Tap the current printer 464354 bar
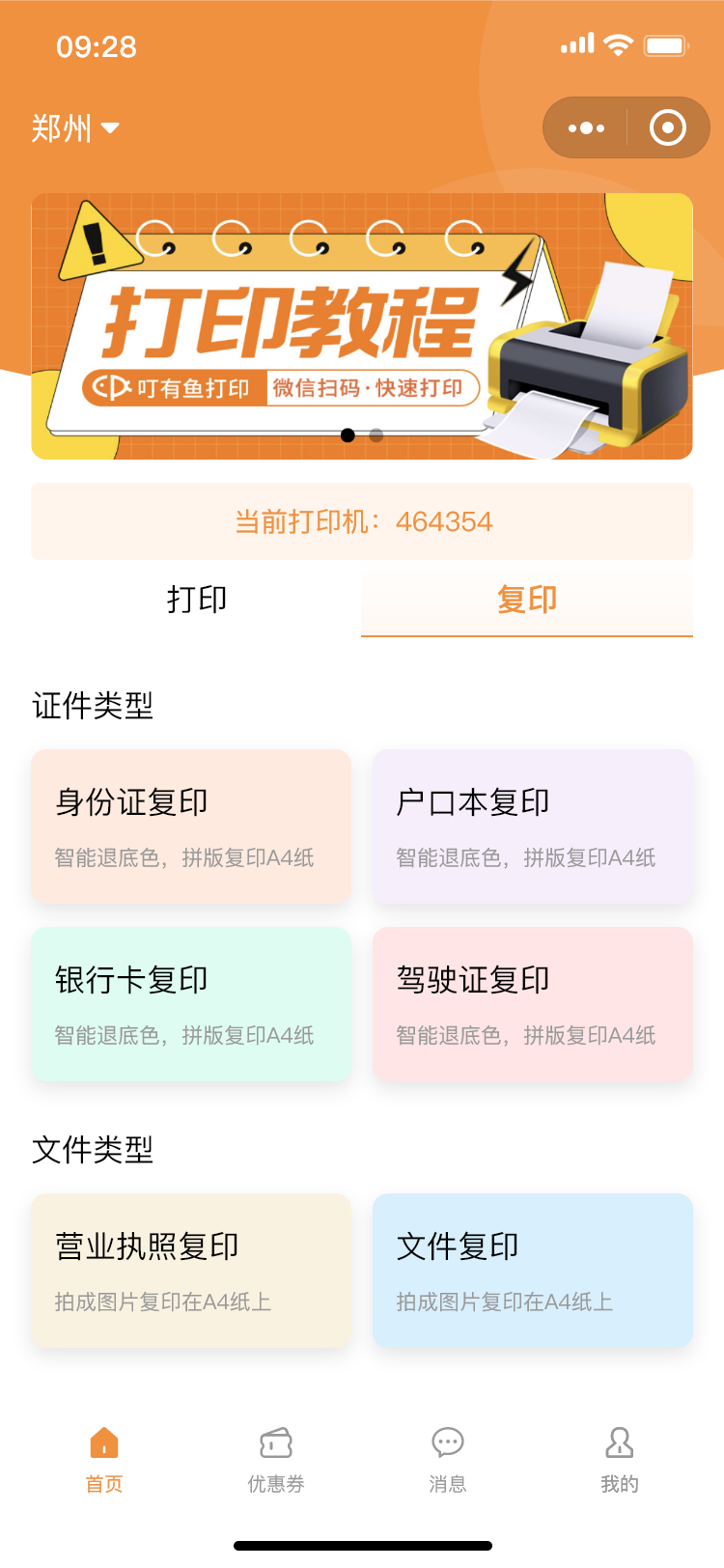The image size is (724, 1568). point(362,521)
